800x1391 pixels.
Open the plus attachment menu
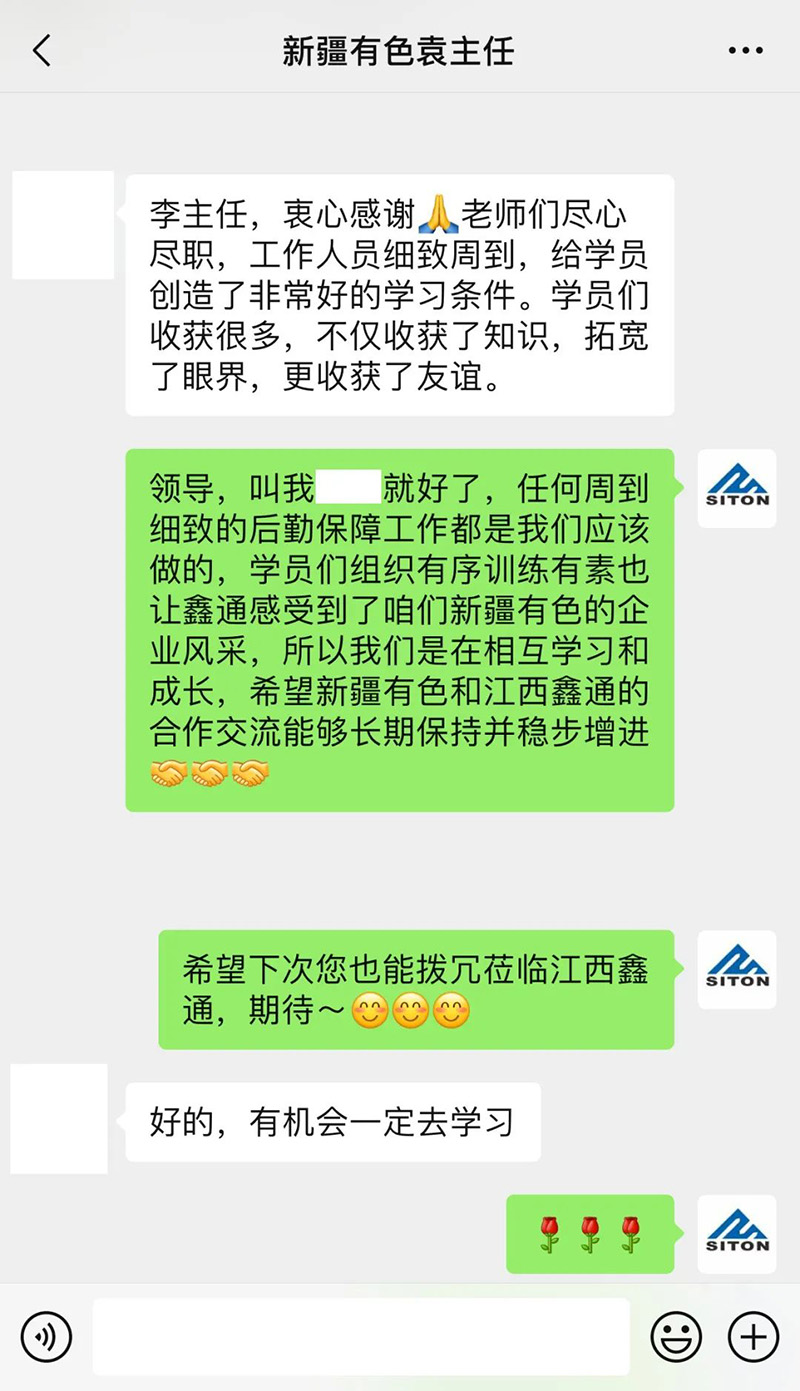coord(753,1336)
